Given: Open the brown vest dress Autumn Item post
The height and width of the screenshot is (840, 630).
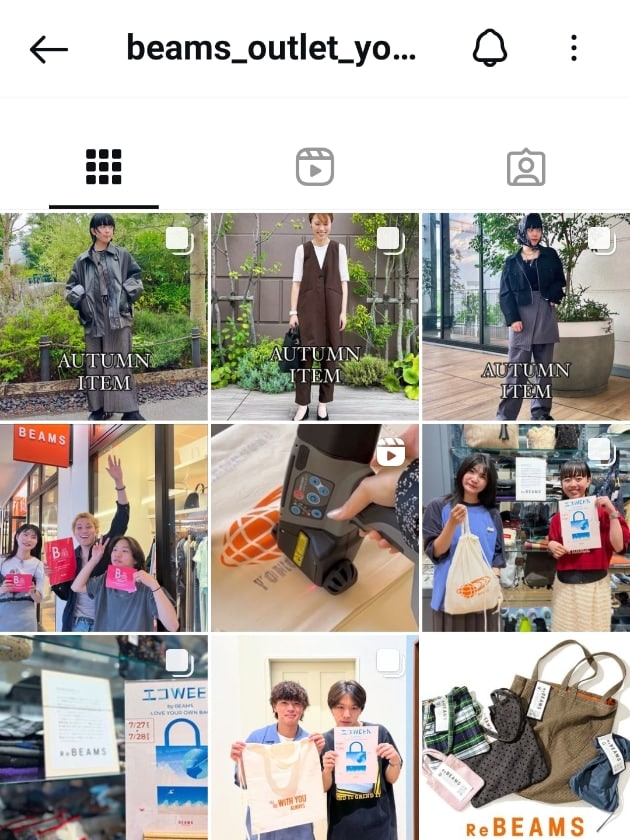Looking at the screenshot, I should click(x=315, y=316).
